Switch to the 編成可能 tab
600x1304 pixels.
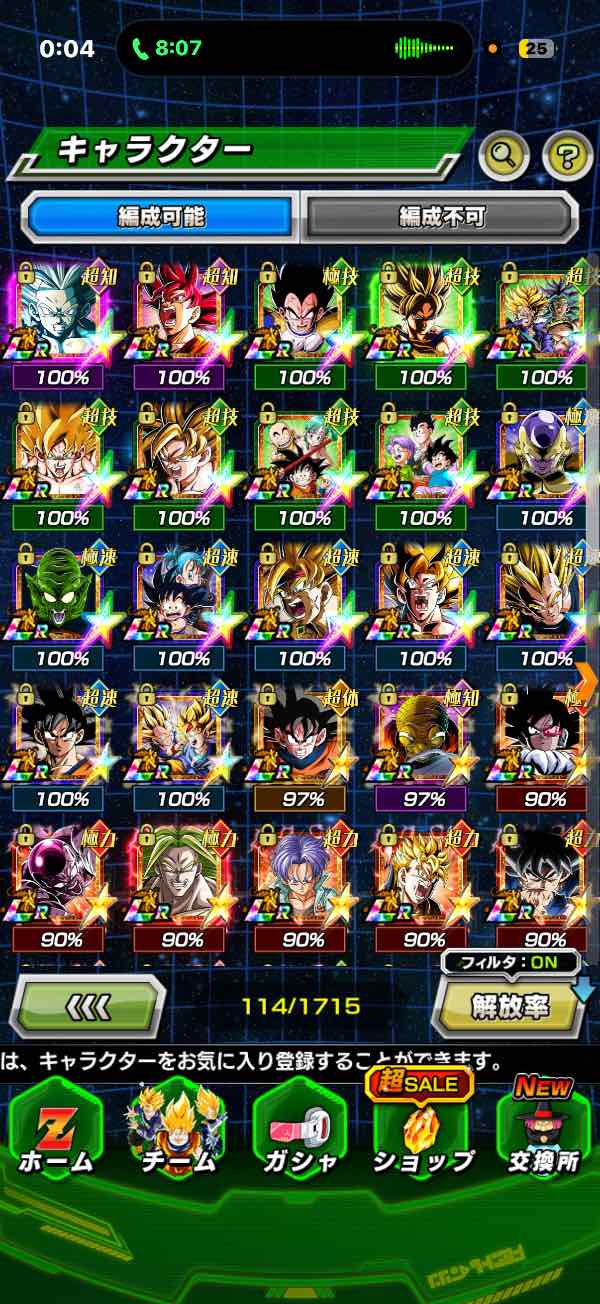(160, 215)
